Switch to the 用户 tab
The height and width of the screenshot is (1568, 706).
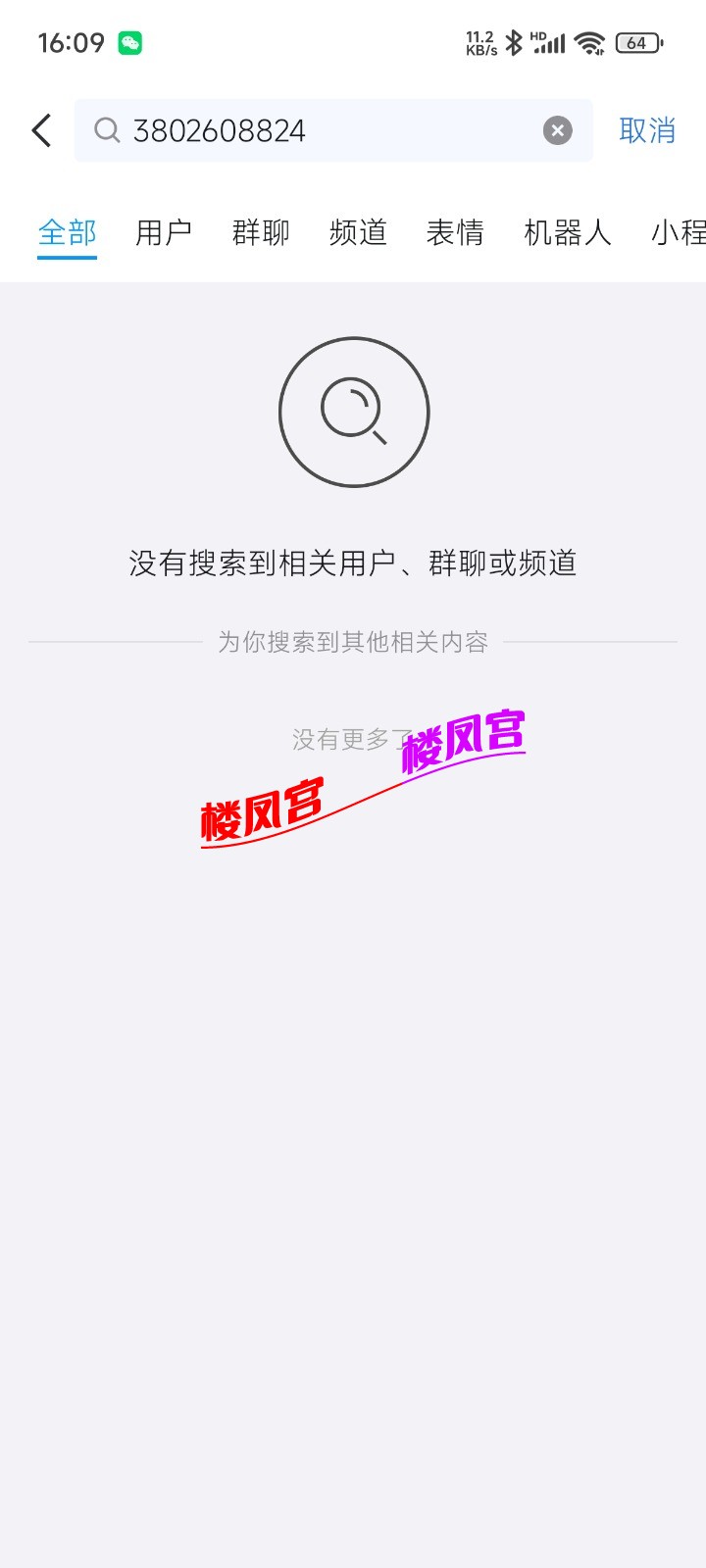[163, 232]
